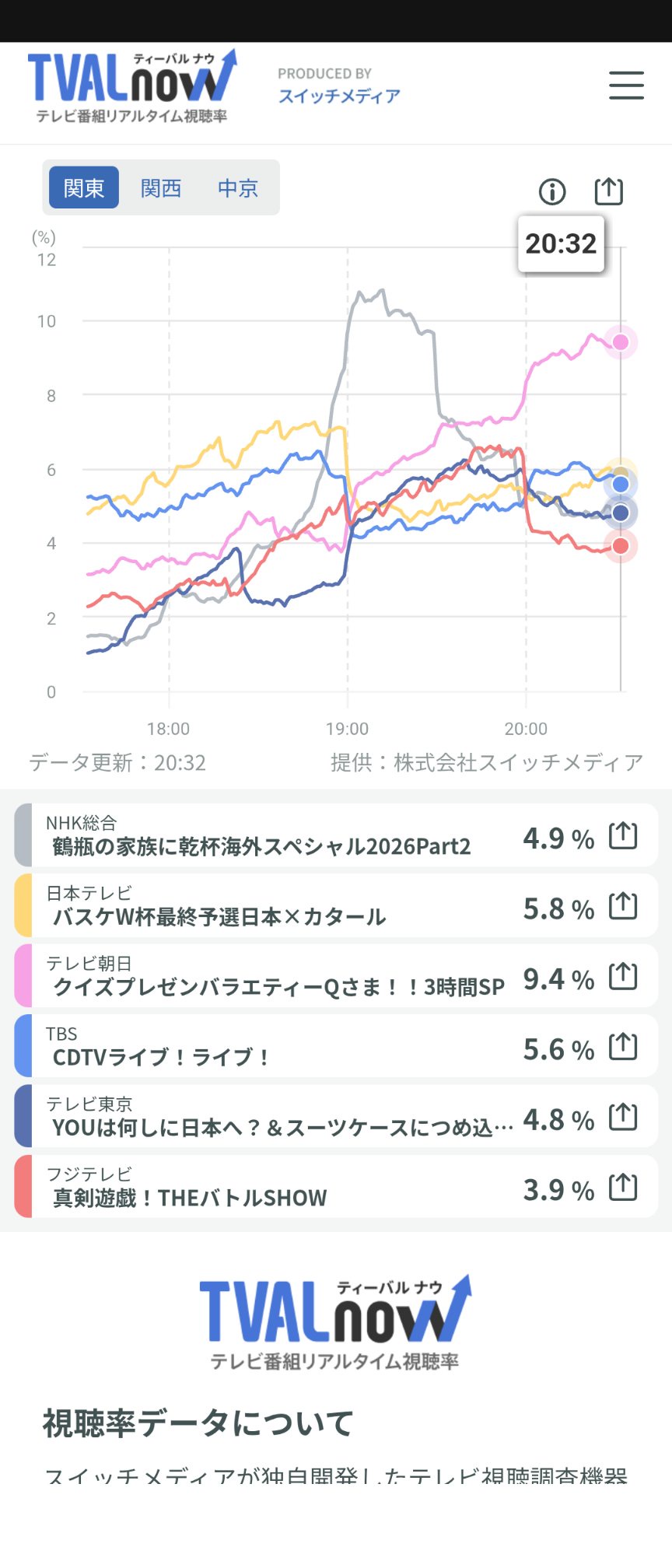Open the 日本テレビ program row
Viewport: 672px width, 1568px height.
[336, 905]
